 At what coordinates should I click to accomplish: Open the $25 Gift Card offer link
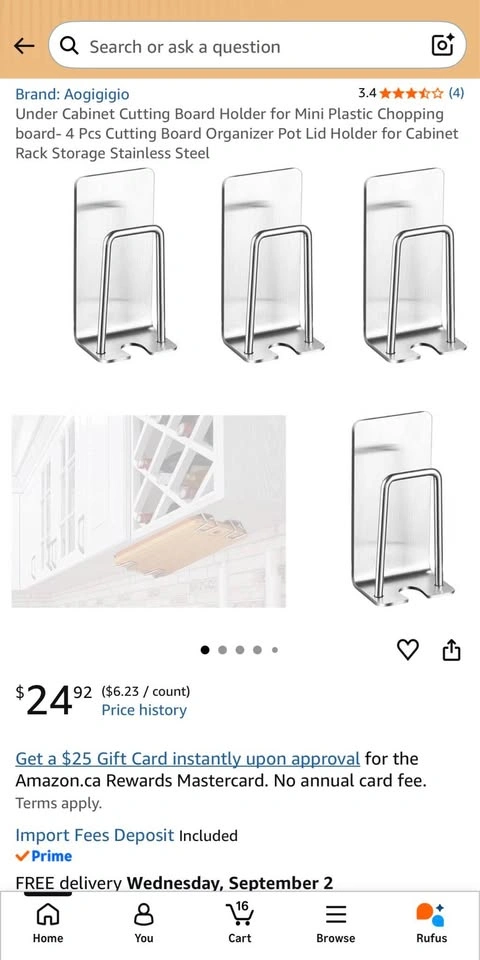pyautogui.click(x=187, y=759)
